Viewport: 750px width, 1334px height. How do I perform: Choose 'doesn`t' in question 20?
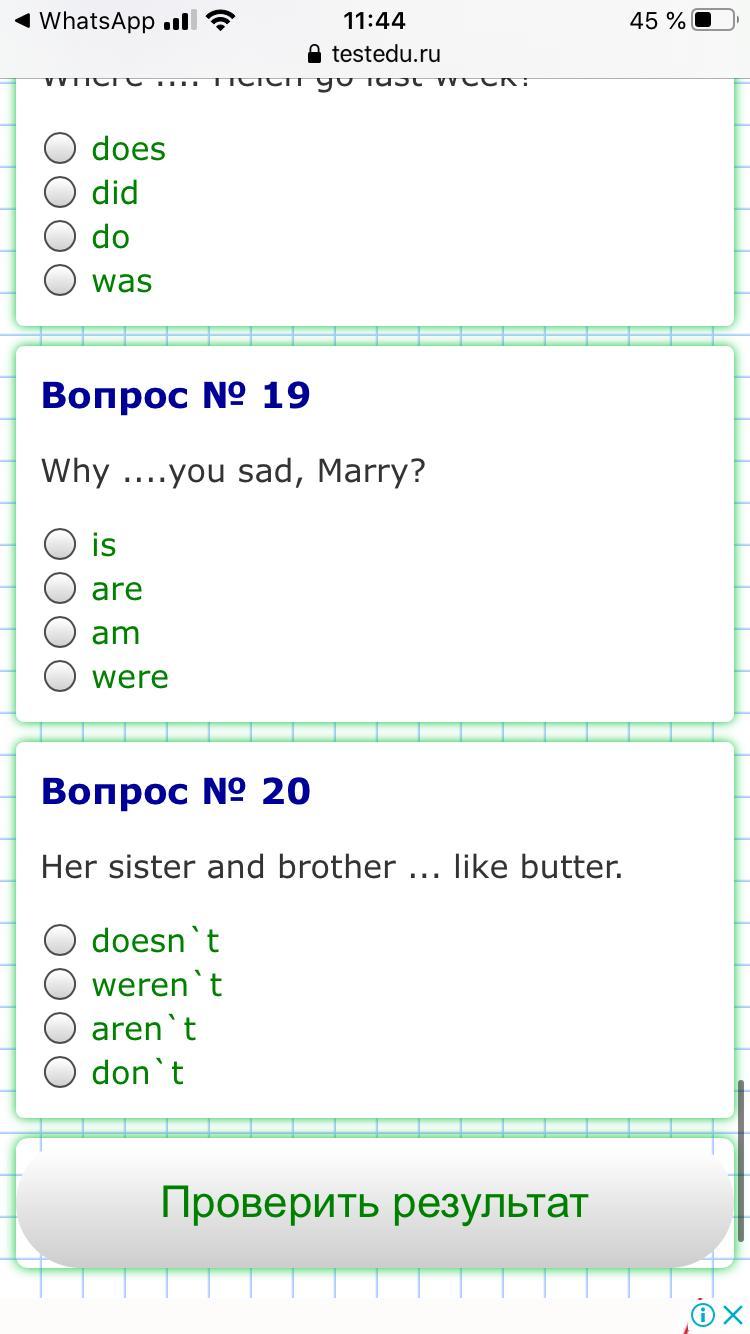pyautogui.click(x=60, y=940)
